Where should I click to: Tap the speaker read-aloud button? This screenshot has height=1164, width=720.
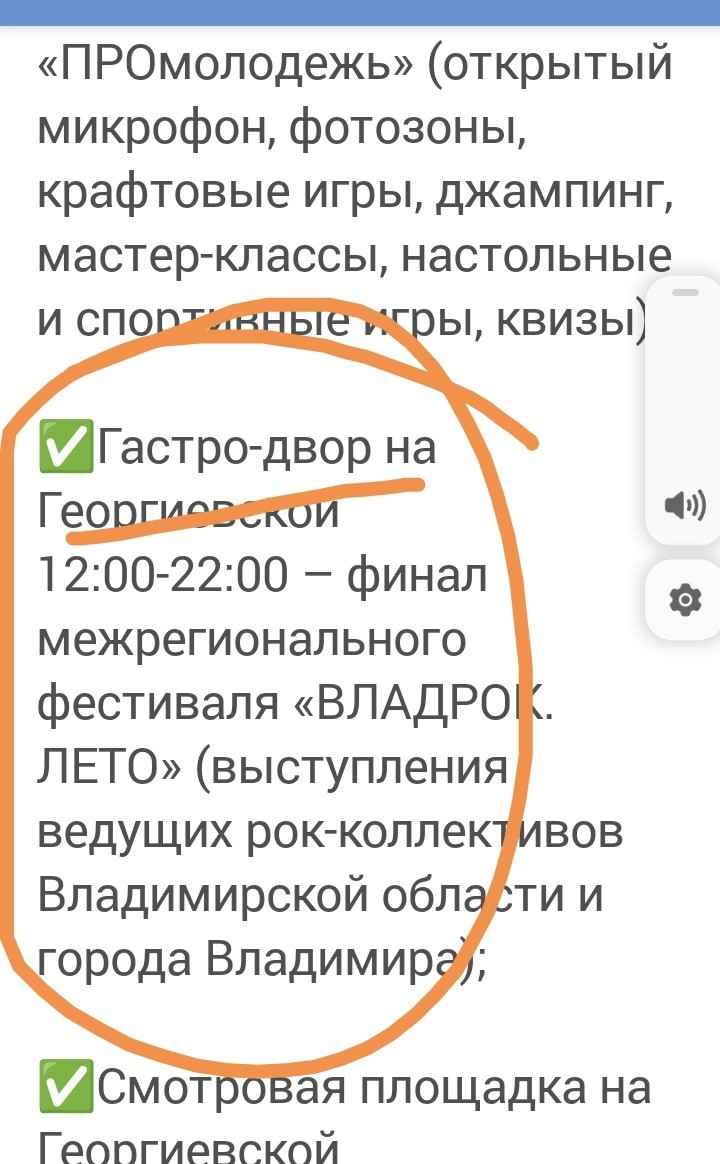pos(684,506)
